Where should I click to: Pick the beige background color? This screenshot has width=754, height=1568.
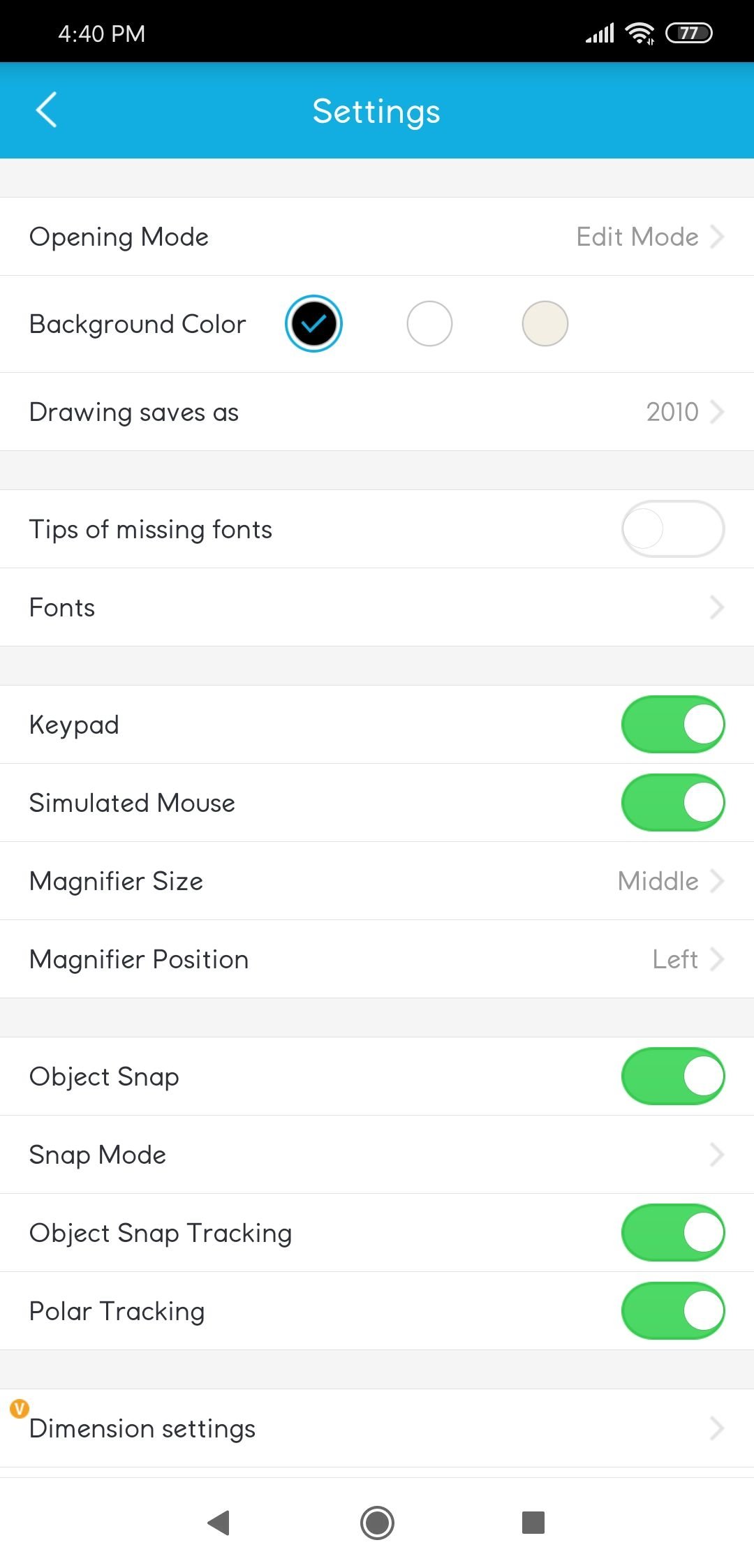coord(545,324)
